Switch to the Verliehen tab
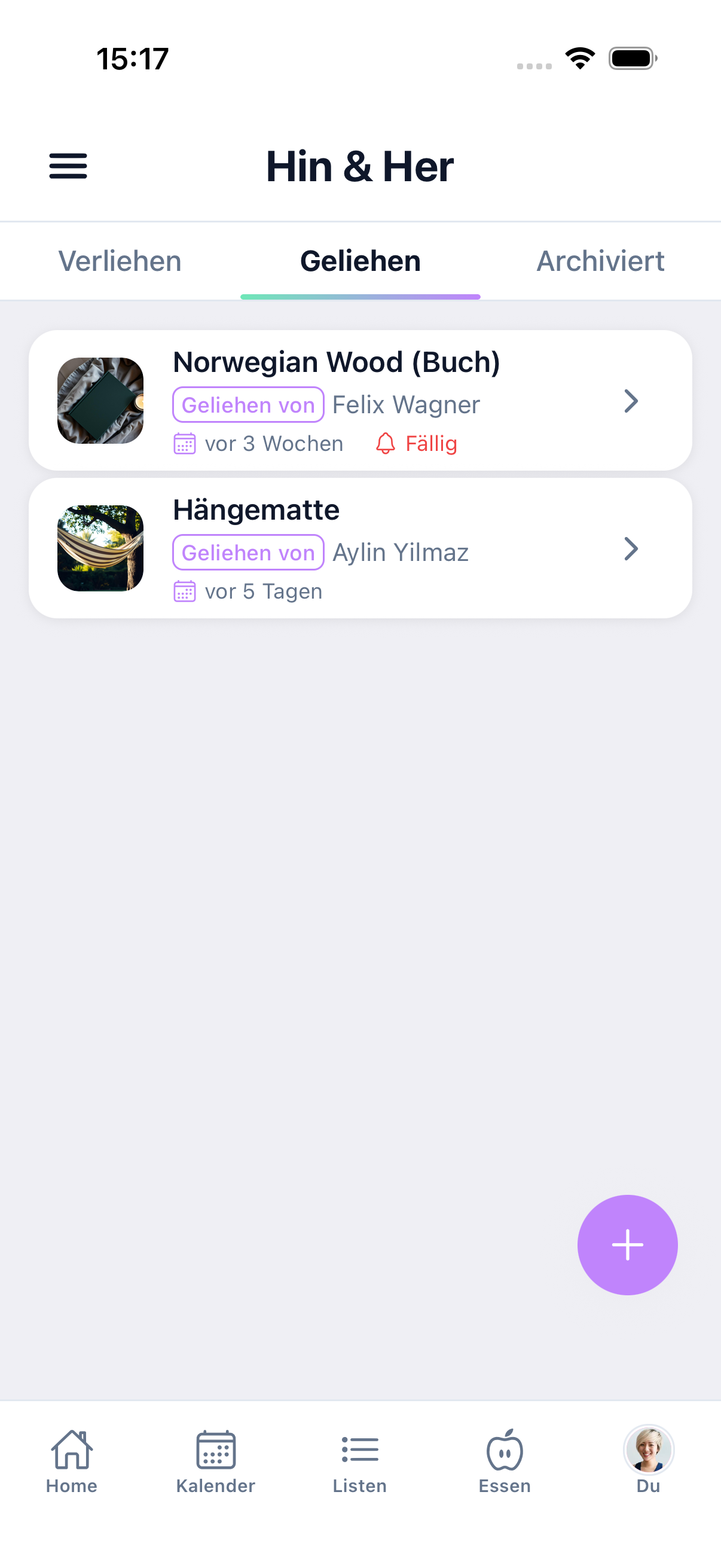 pos(120,261)
